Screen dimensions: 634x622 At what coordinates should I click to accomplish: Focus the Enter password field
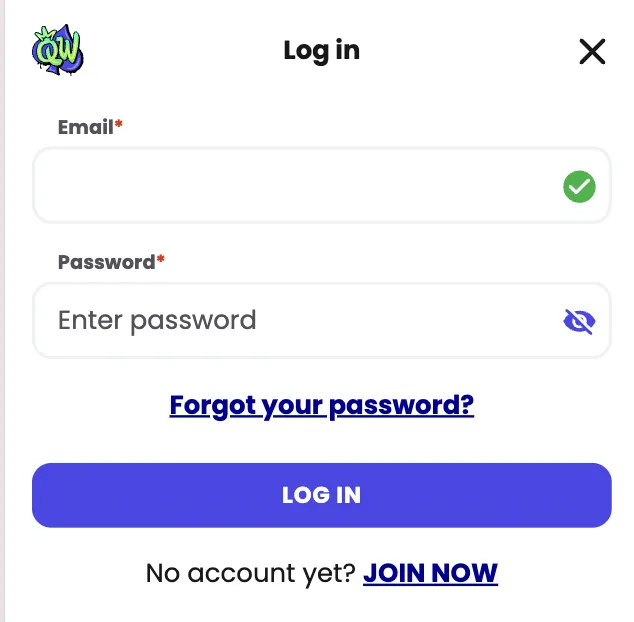[x=290, y=321]
